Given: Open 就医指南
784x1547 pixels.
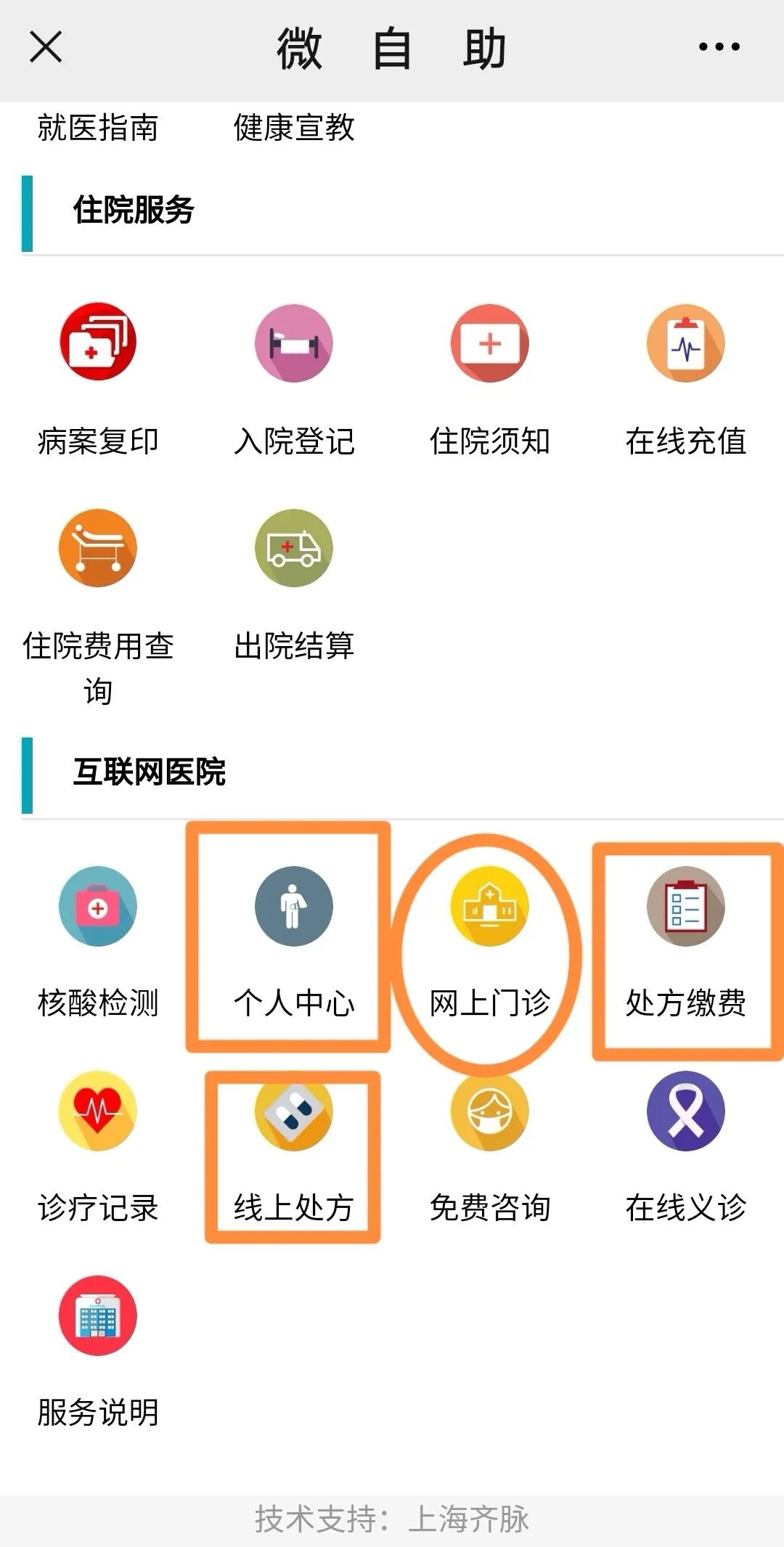Looking at the screenshot, I should 98,128.
